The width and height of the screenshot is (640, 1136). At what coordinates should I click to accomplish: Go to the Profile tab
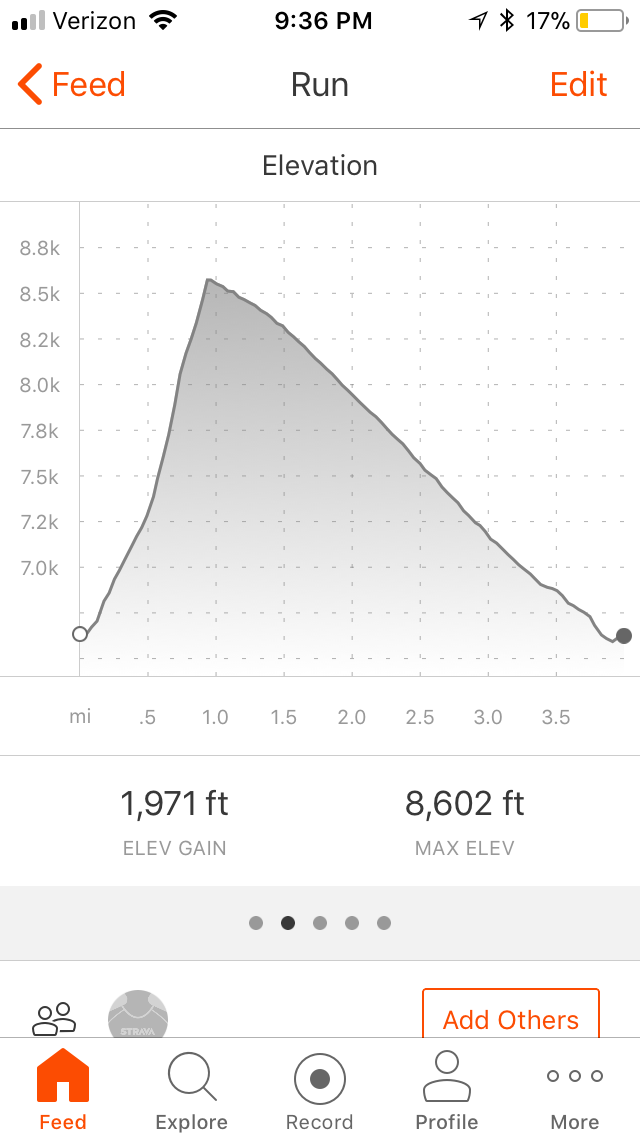coord(446,1091)
